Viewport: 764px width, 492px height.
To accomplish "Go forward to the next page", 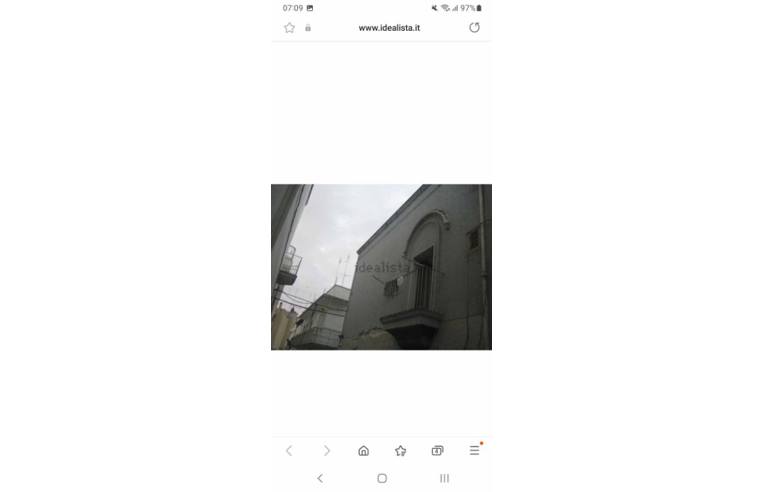I will coord(326,451).
